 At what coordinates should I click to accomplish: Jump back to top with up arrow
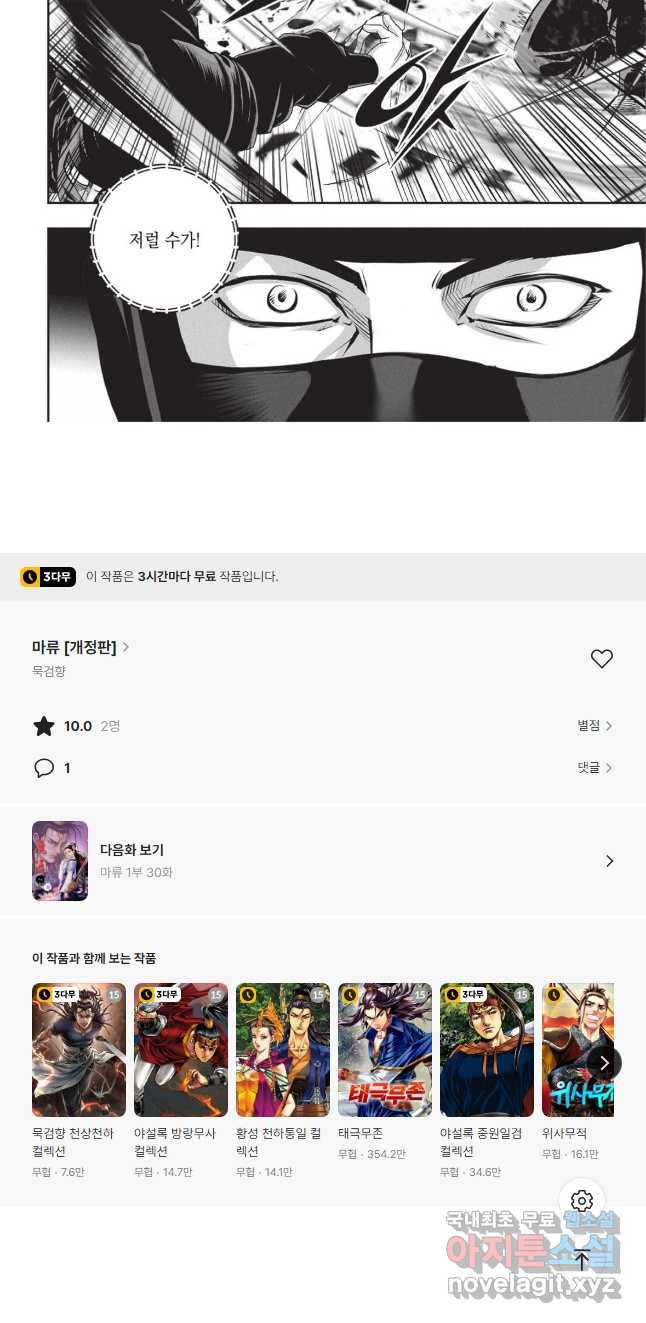pyautogui.click(x=582, y=1260)
